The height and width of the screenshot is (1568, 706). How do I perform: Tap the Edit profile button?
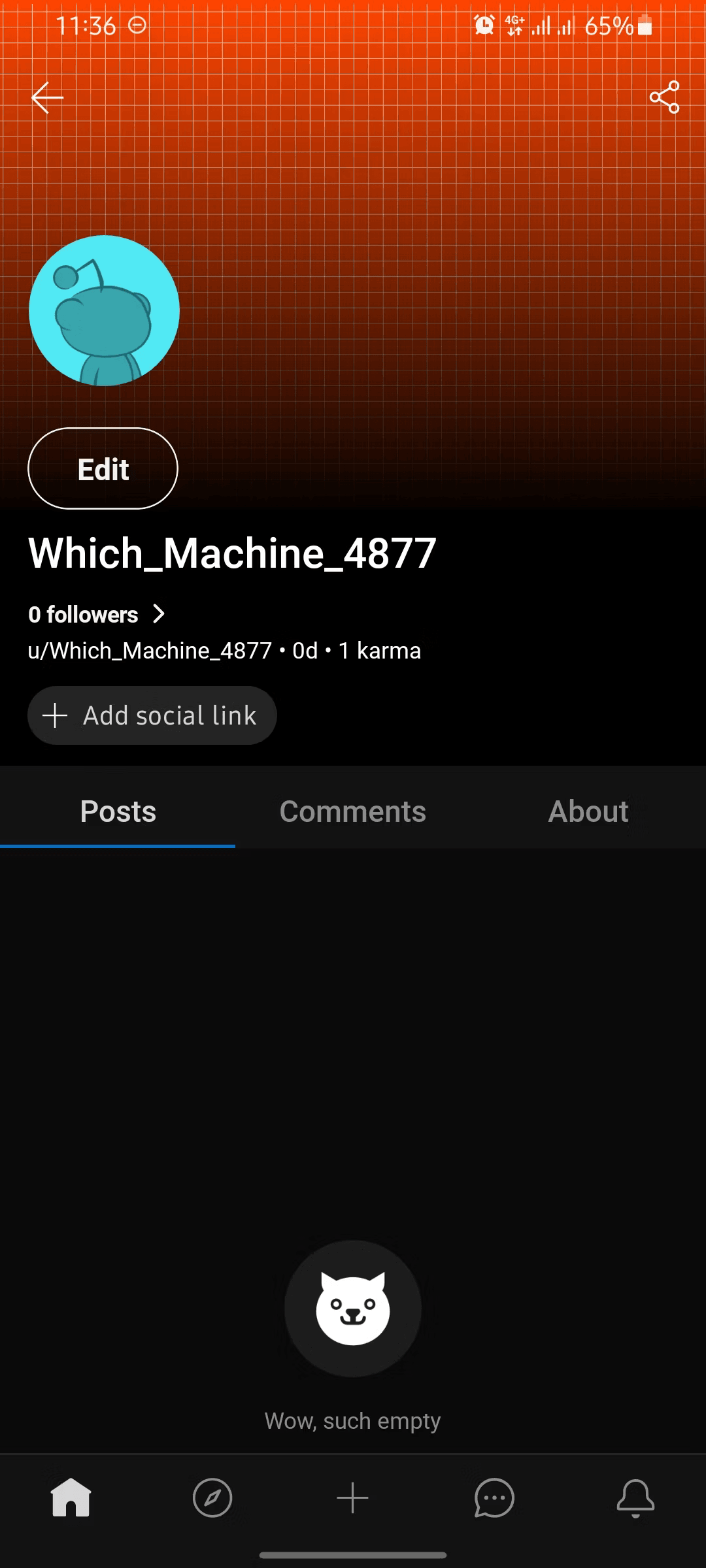[103, 468]
